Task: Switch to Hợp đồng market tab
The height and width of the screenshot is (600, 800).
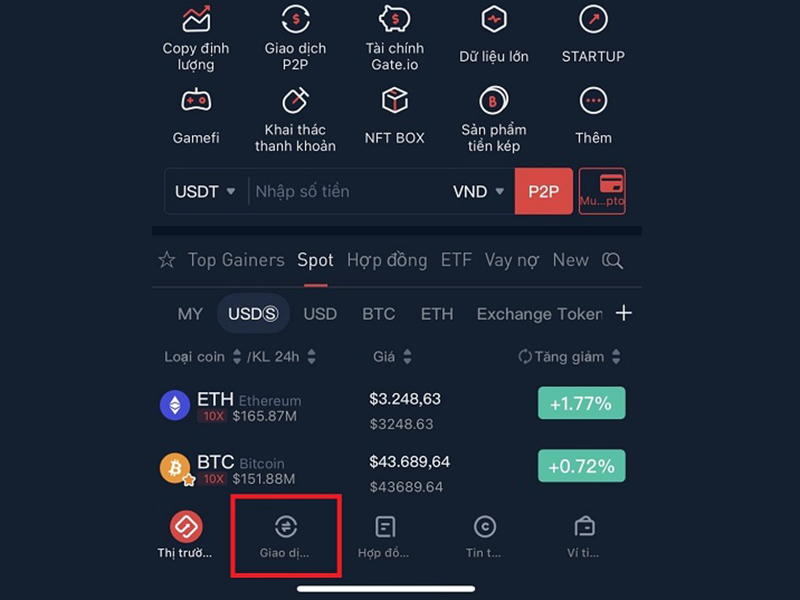Action: pos(387,260)
